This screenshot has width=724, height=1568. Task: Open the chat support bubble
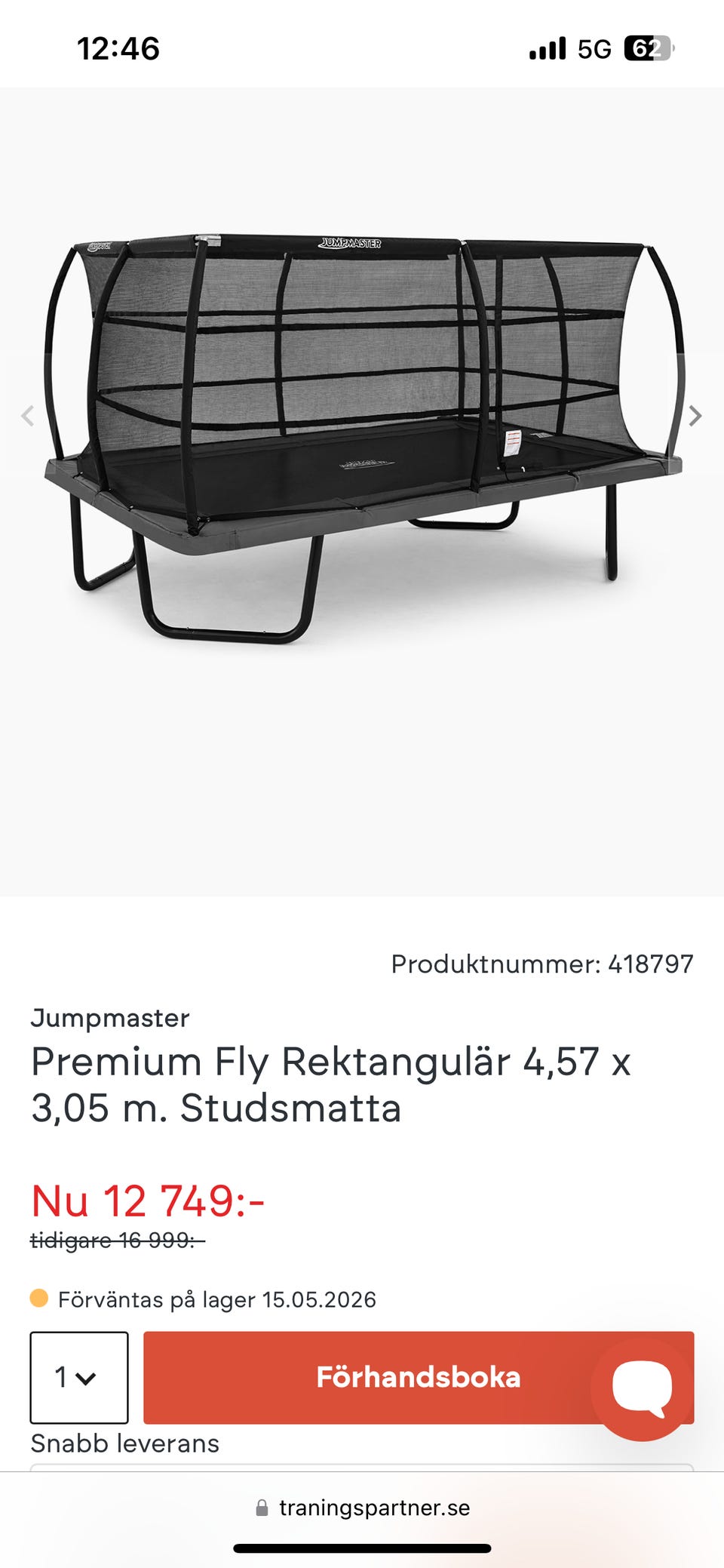point(642,1388)
